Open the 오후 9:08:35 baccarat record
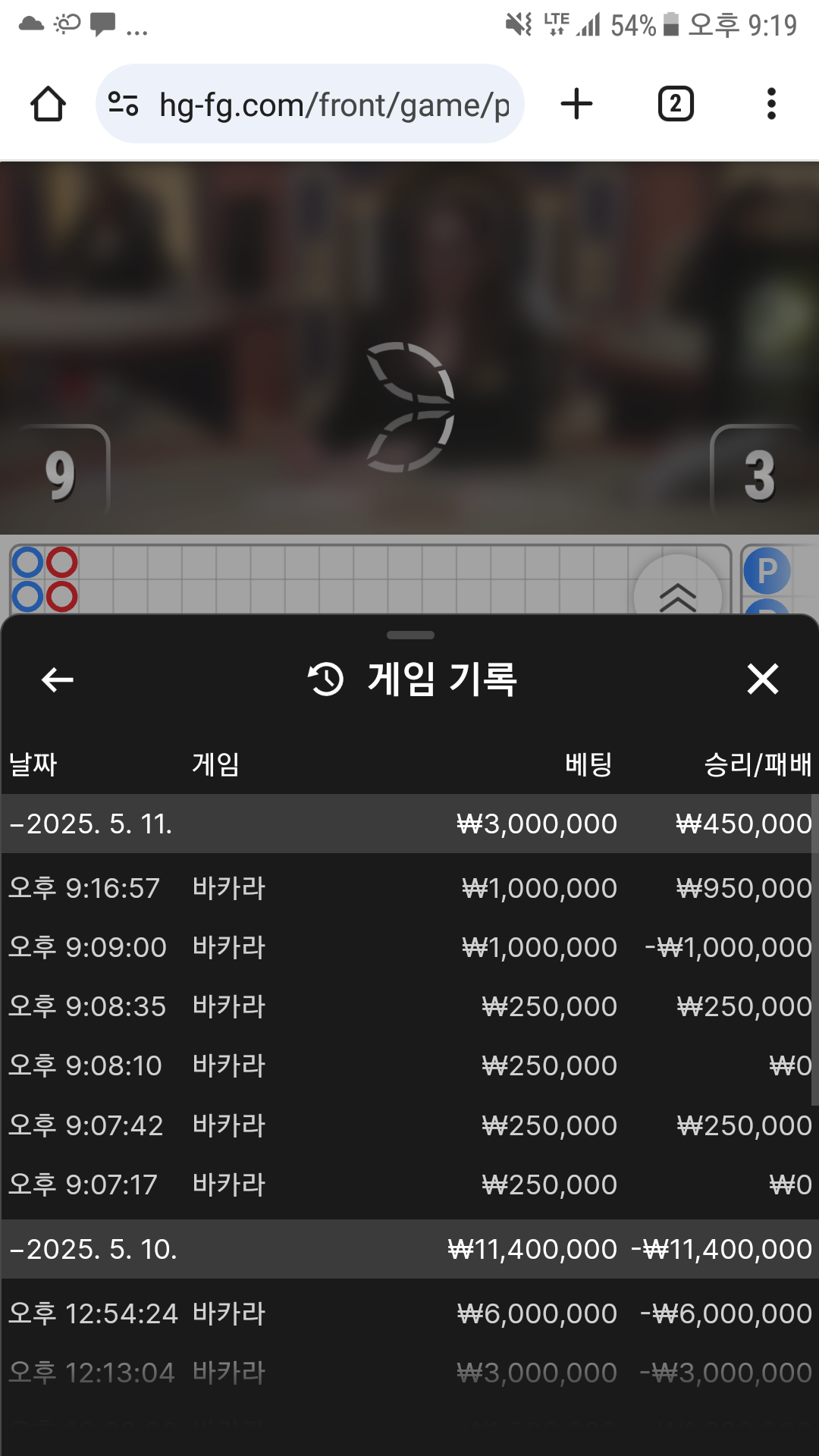This screenshot has width=819, height=1456. click(409, 1006)
